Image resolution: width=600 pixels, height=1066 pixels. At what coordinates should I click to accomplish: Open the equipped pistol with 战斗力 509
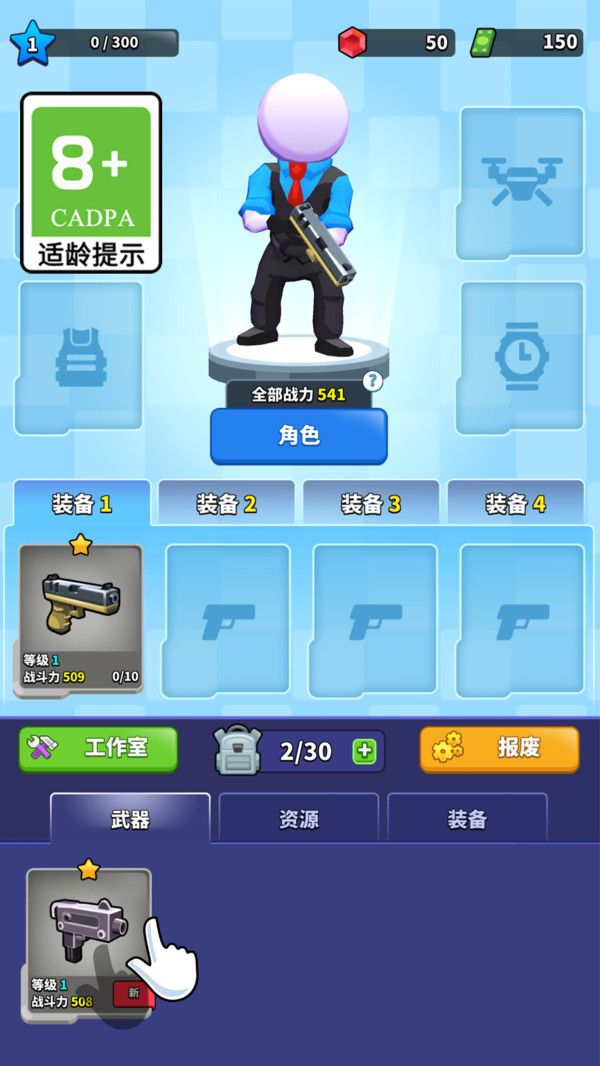tap(81, 617)
